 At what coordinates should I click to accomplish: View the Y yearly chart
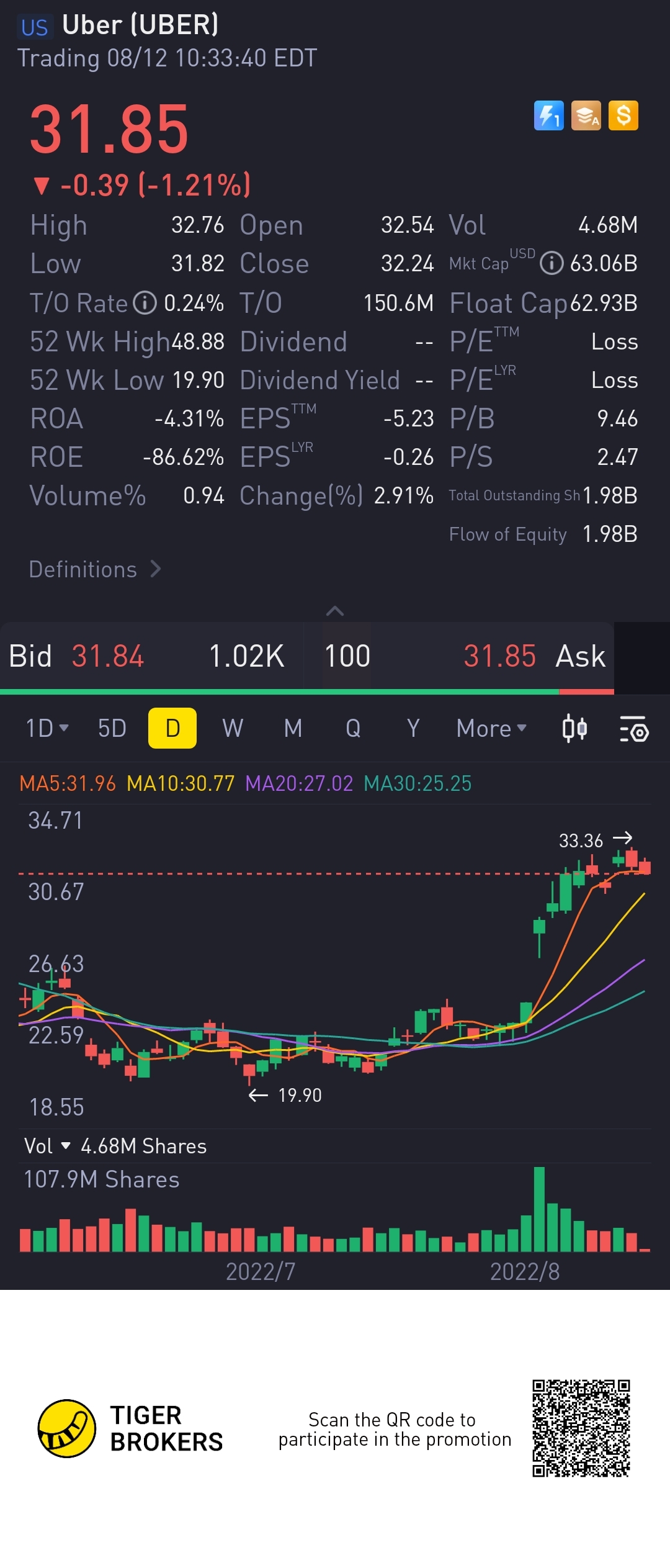click(413, 728)
